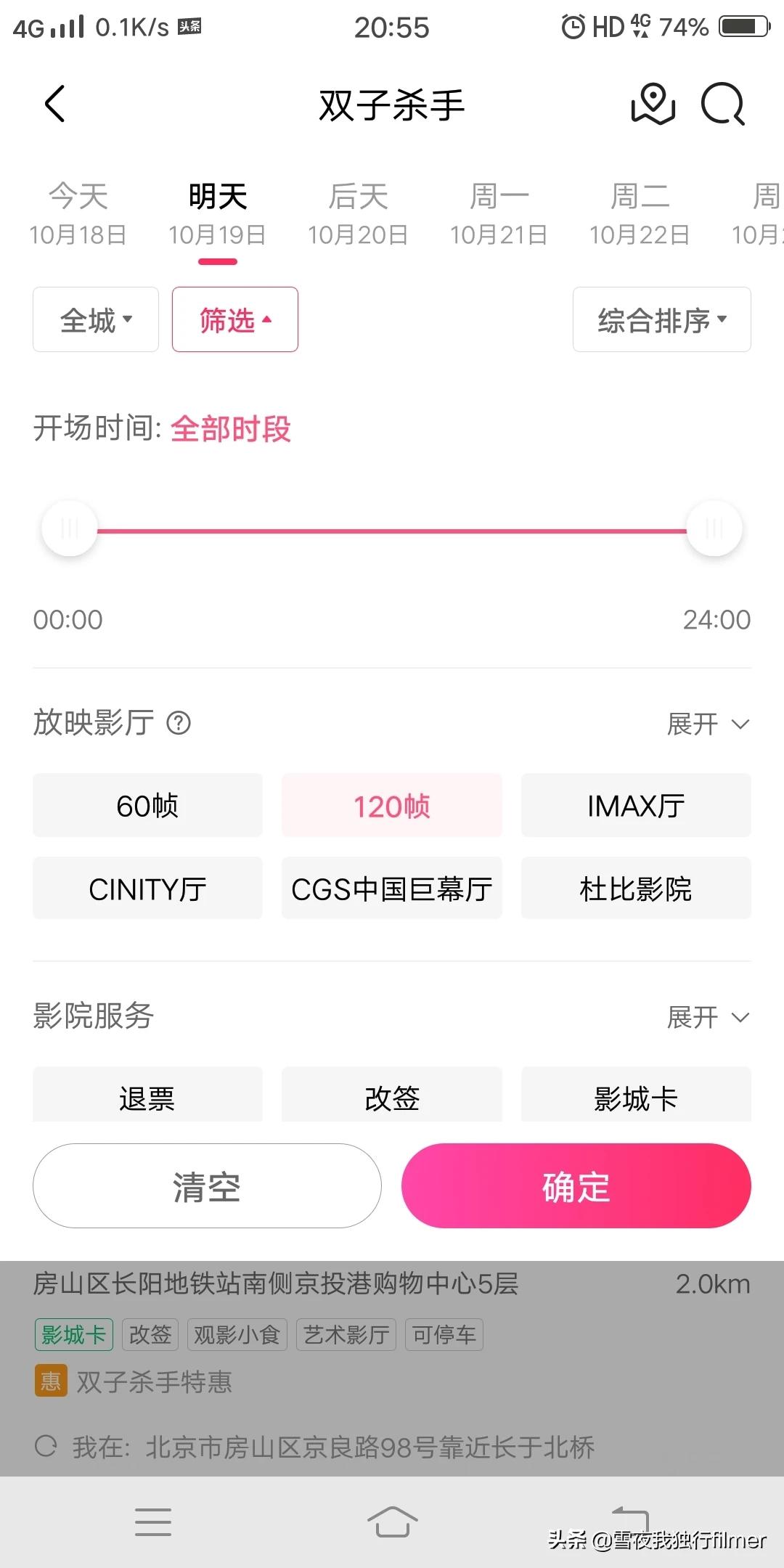Clear all filters with 清空
The image size is (784, 1568).
point(207,1186)
